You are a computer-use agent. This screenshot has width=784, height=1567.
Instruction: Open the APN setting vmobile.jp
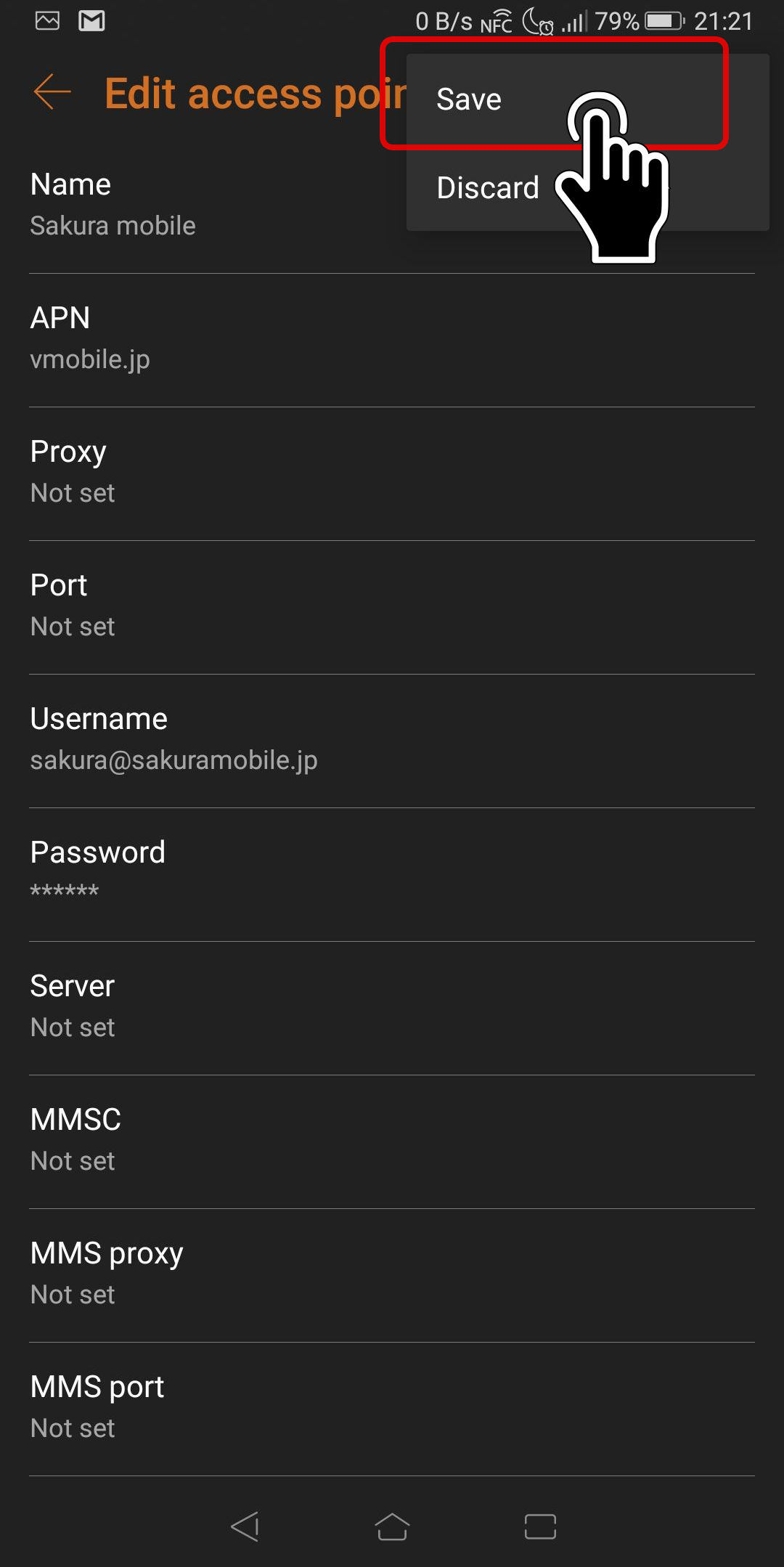(392, 340)
